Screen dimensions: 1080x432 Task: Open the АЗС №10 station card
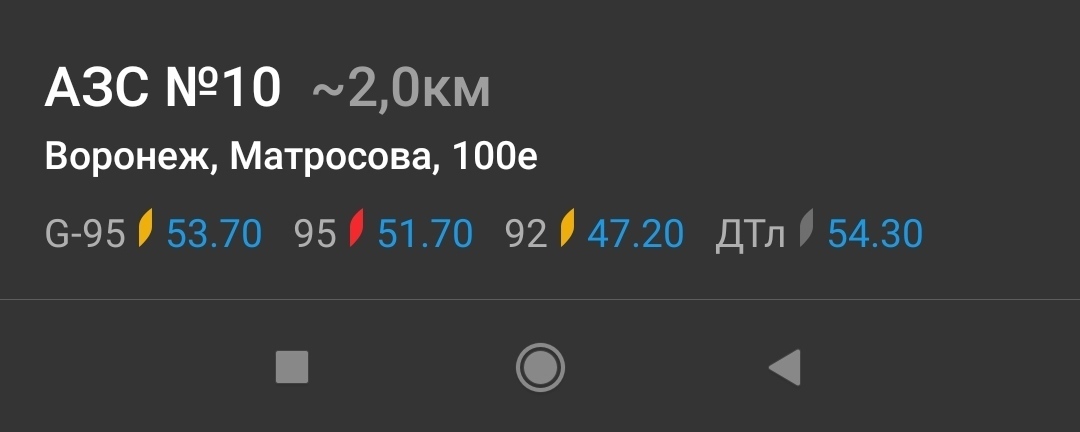pyautogui.click(x=163, y=90)
